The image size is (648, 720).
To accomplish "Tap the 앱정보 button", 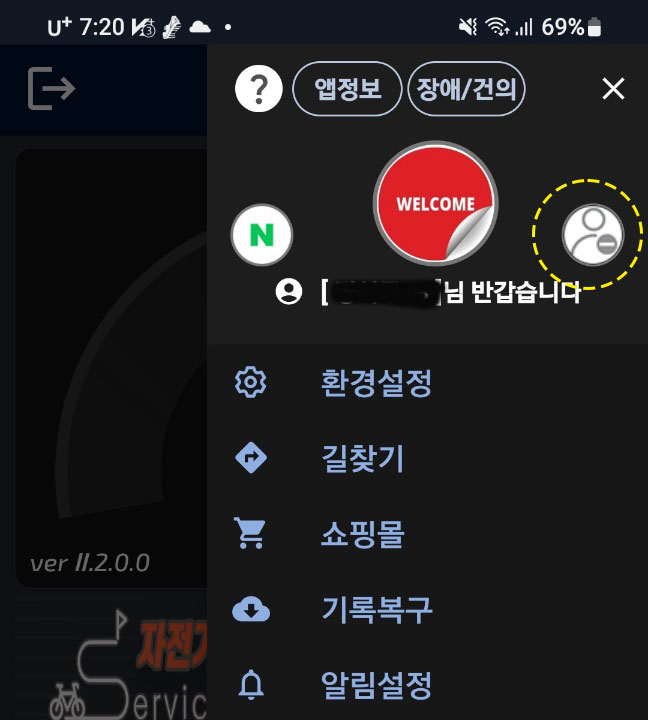I will pos(347,90).
